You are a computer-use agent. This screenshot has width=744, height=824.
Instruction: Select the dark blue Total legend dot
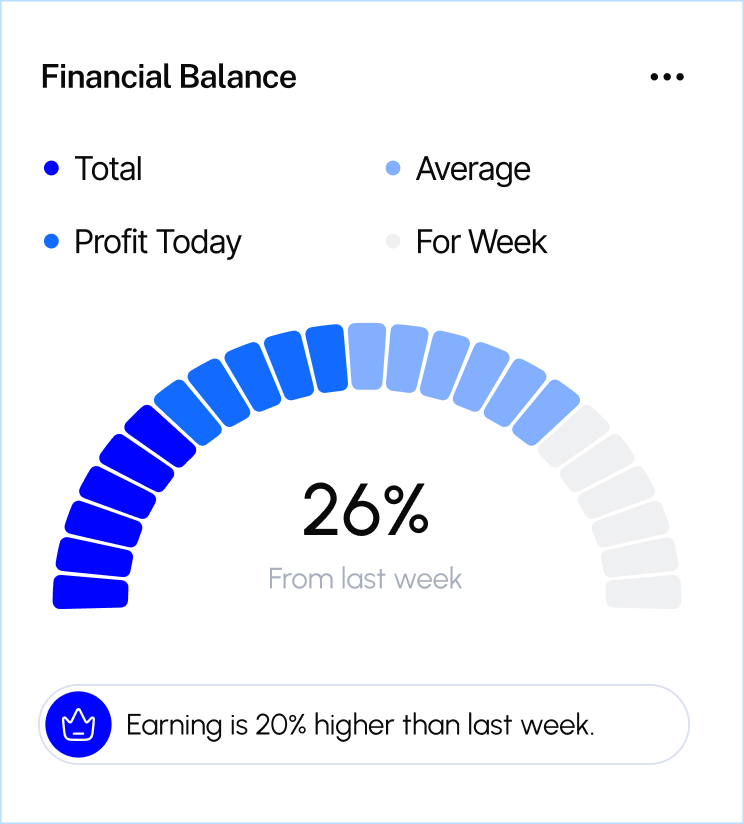click(x=52, y=168)
